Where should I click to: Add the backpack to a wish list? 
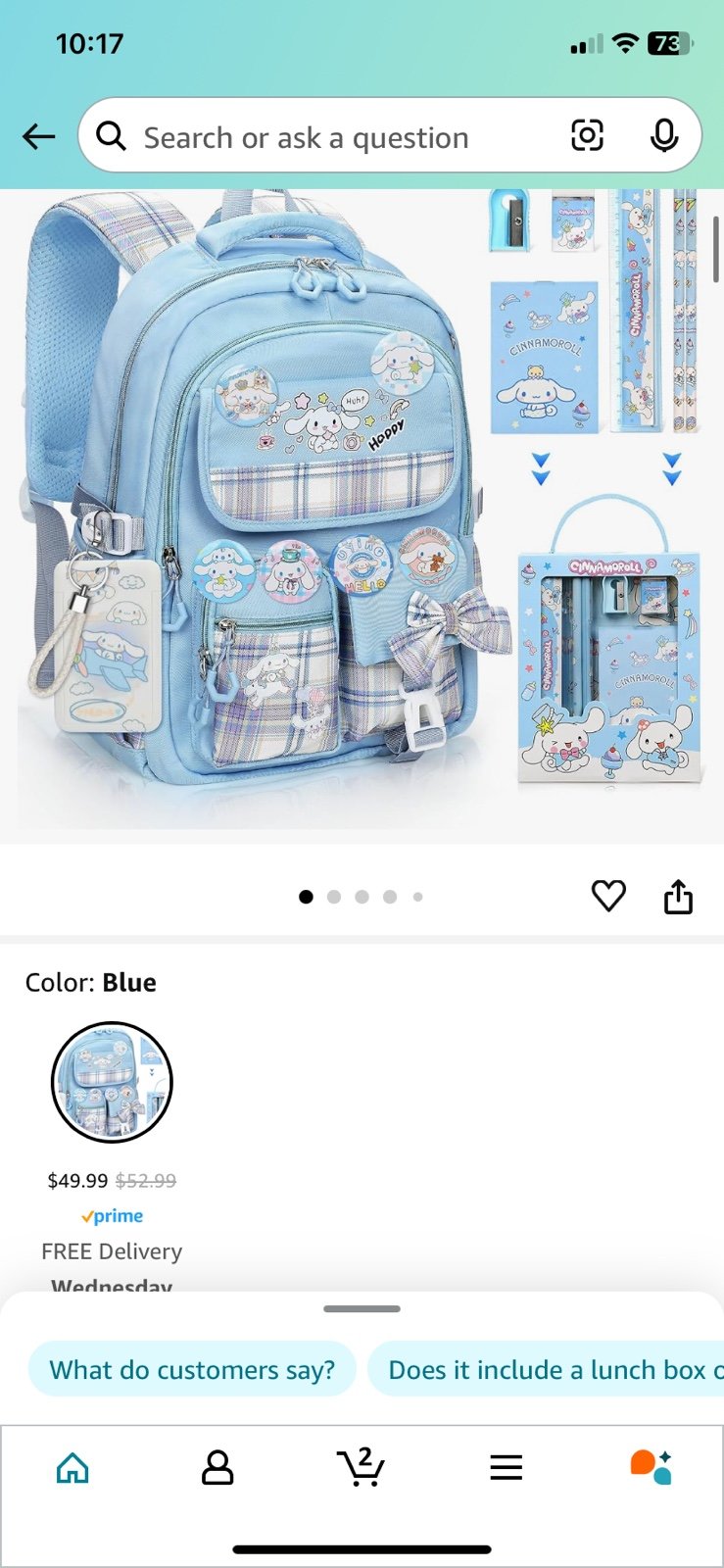[x=608, y=896]
